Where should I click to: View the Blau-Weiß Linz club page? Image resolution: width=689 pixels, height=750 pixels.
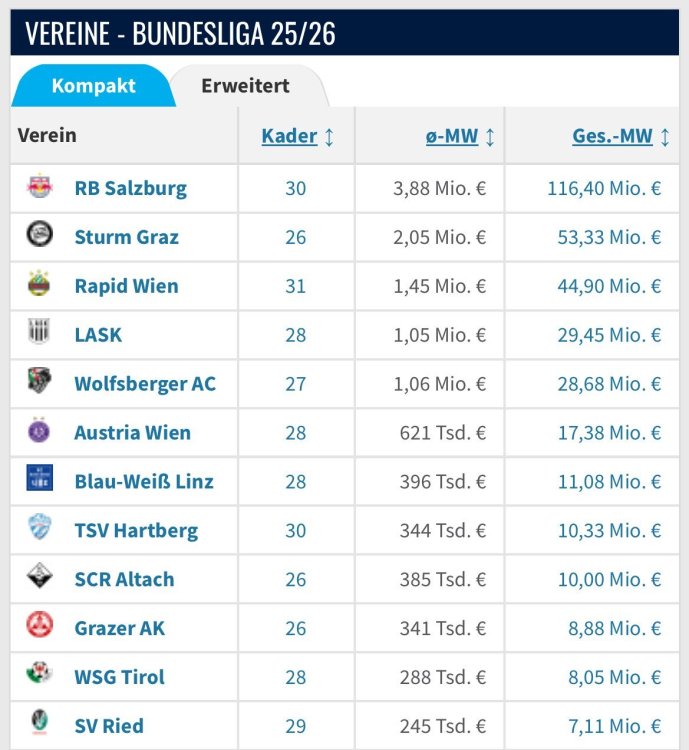[x=144, y=481]
